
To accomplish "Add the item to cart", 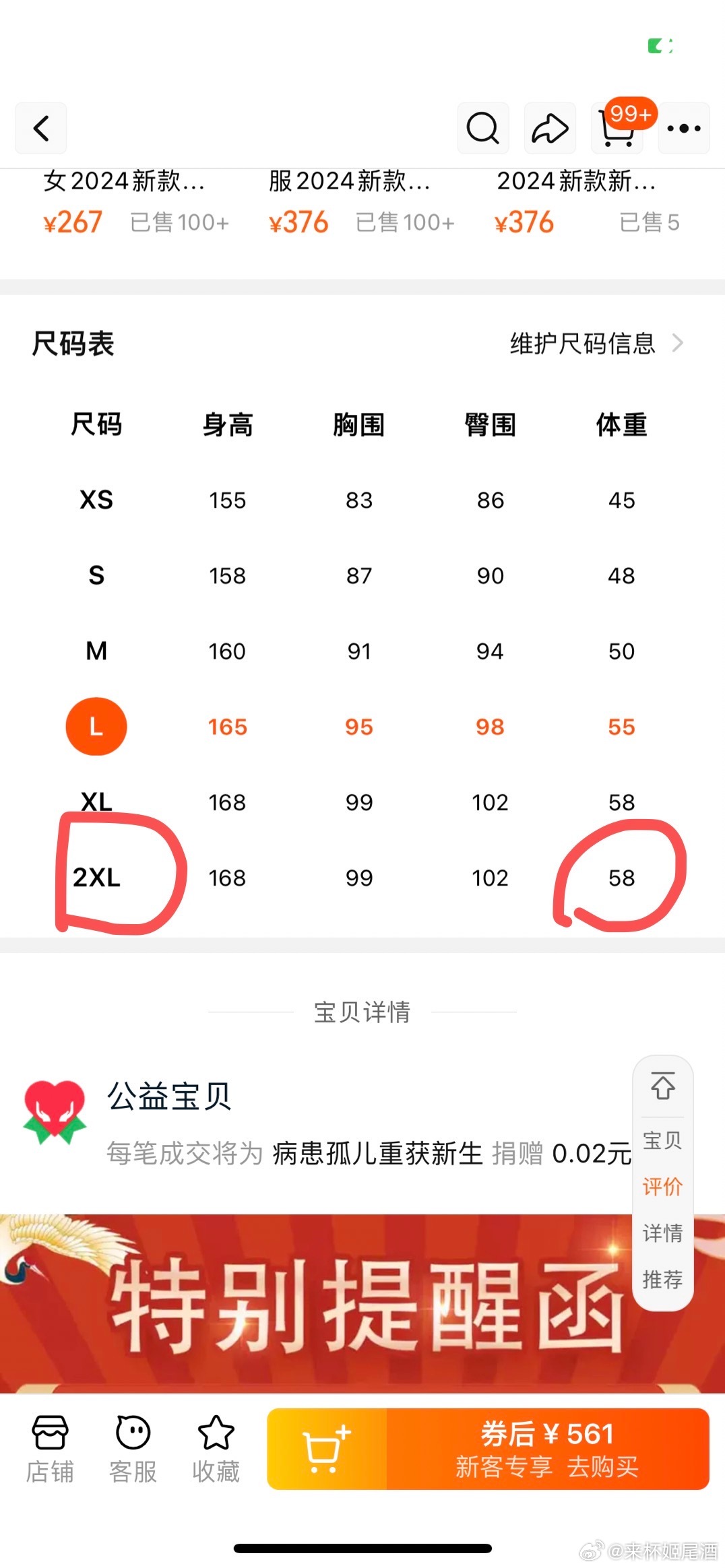I will tap(327, 1448).
